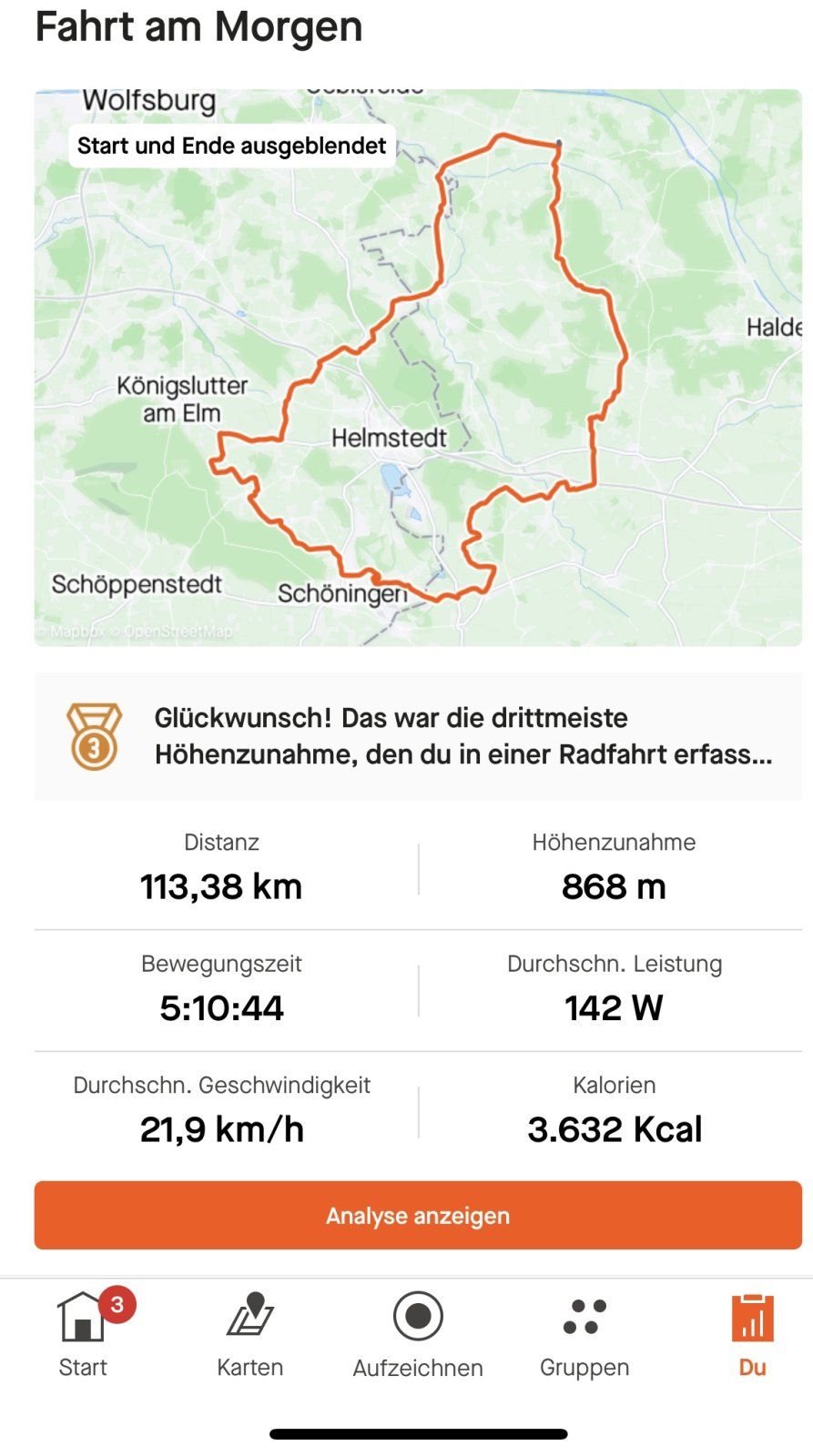Viewport: 813px width, 1456px height.
Task: Go to the Aufzeichnen tab
Action: coord(418,1334)
